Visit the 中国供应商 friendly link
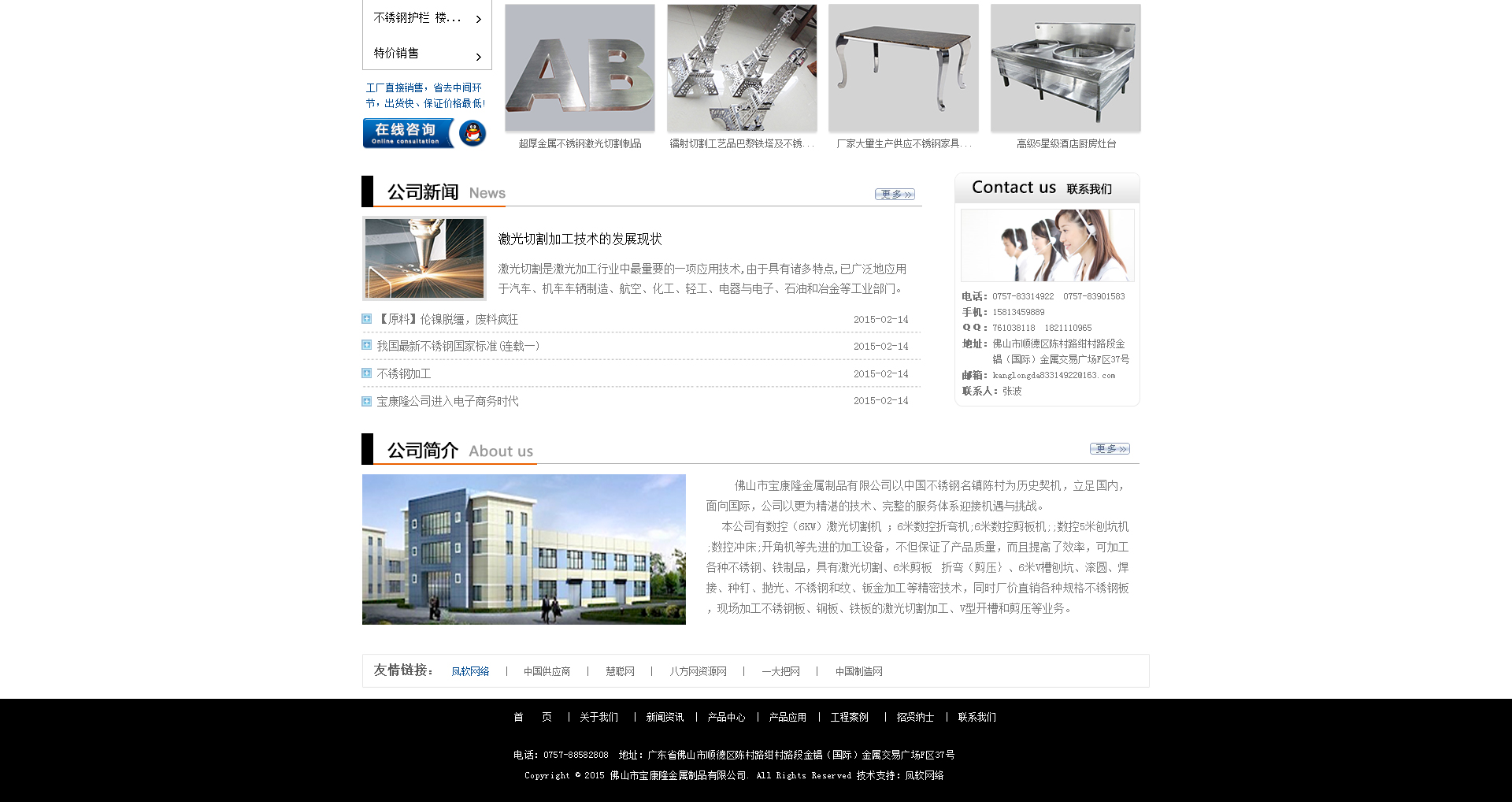1512x802 pixels. click(x=547, y=671)
